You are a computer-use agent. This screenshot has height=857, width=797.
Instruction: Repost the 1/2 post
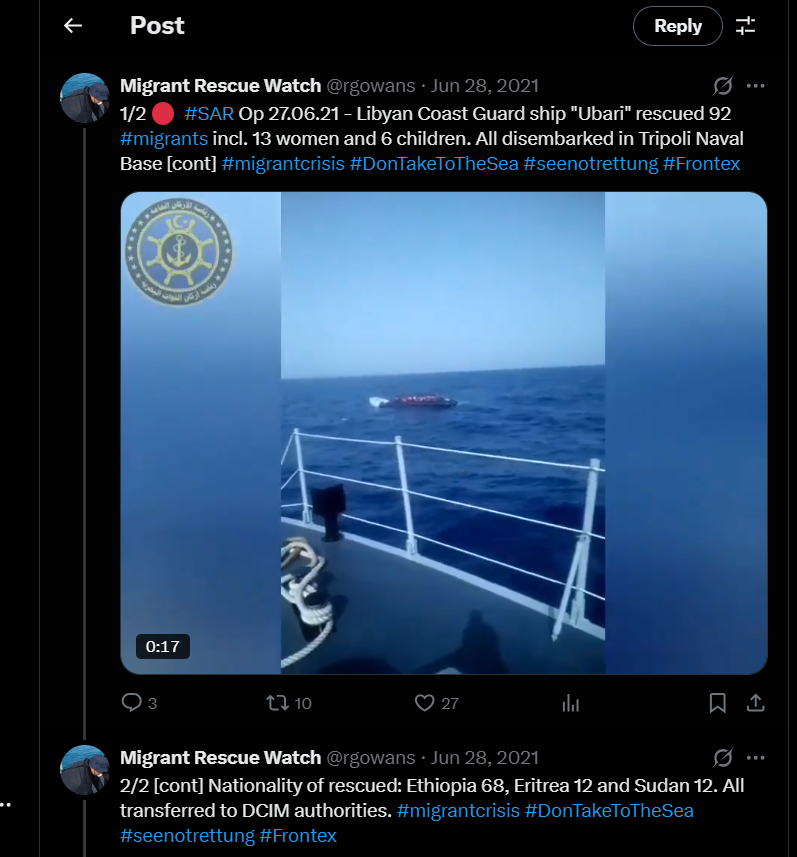[x=277, y=703]
